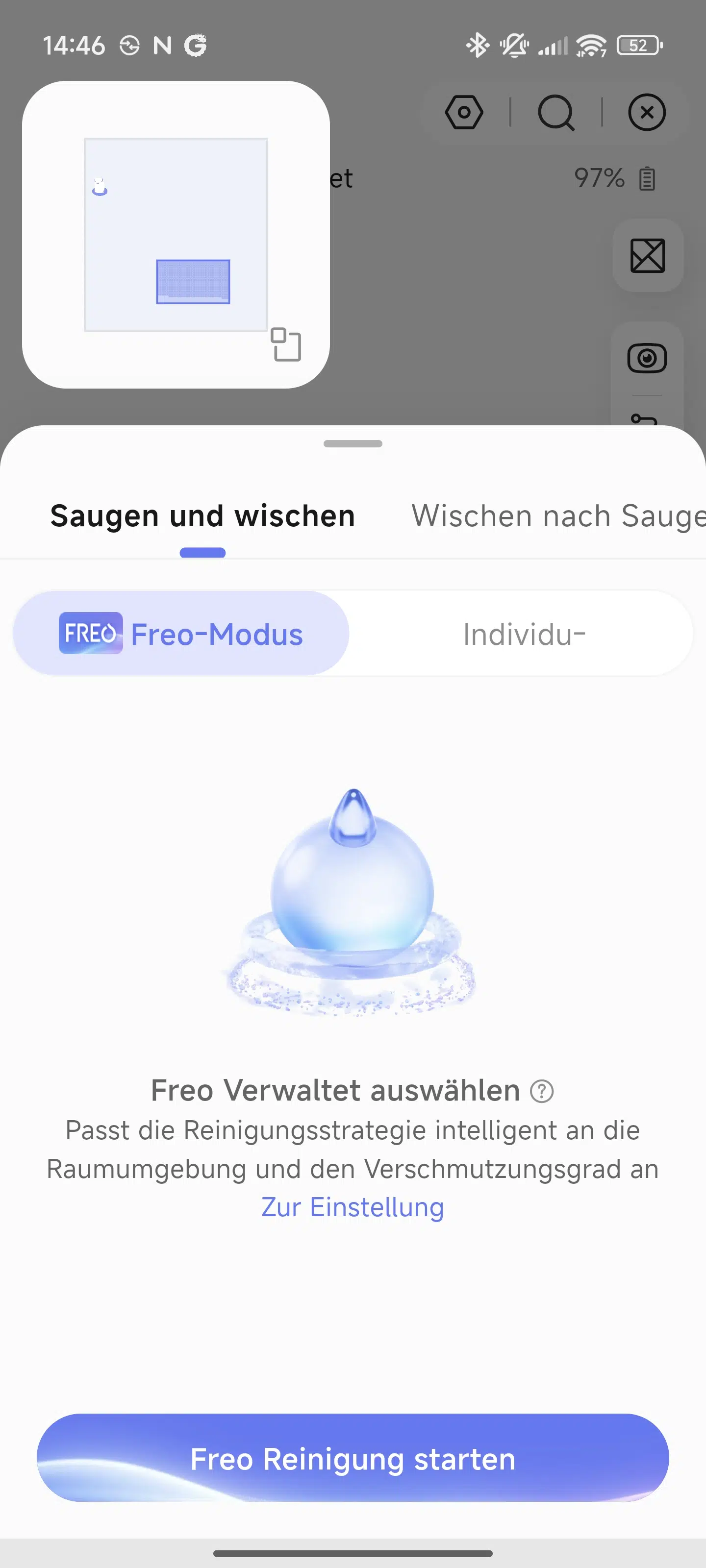Tap the bottom sheet drag handle
The image size is (706, 1568).
point(353,444)
